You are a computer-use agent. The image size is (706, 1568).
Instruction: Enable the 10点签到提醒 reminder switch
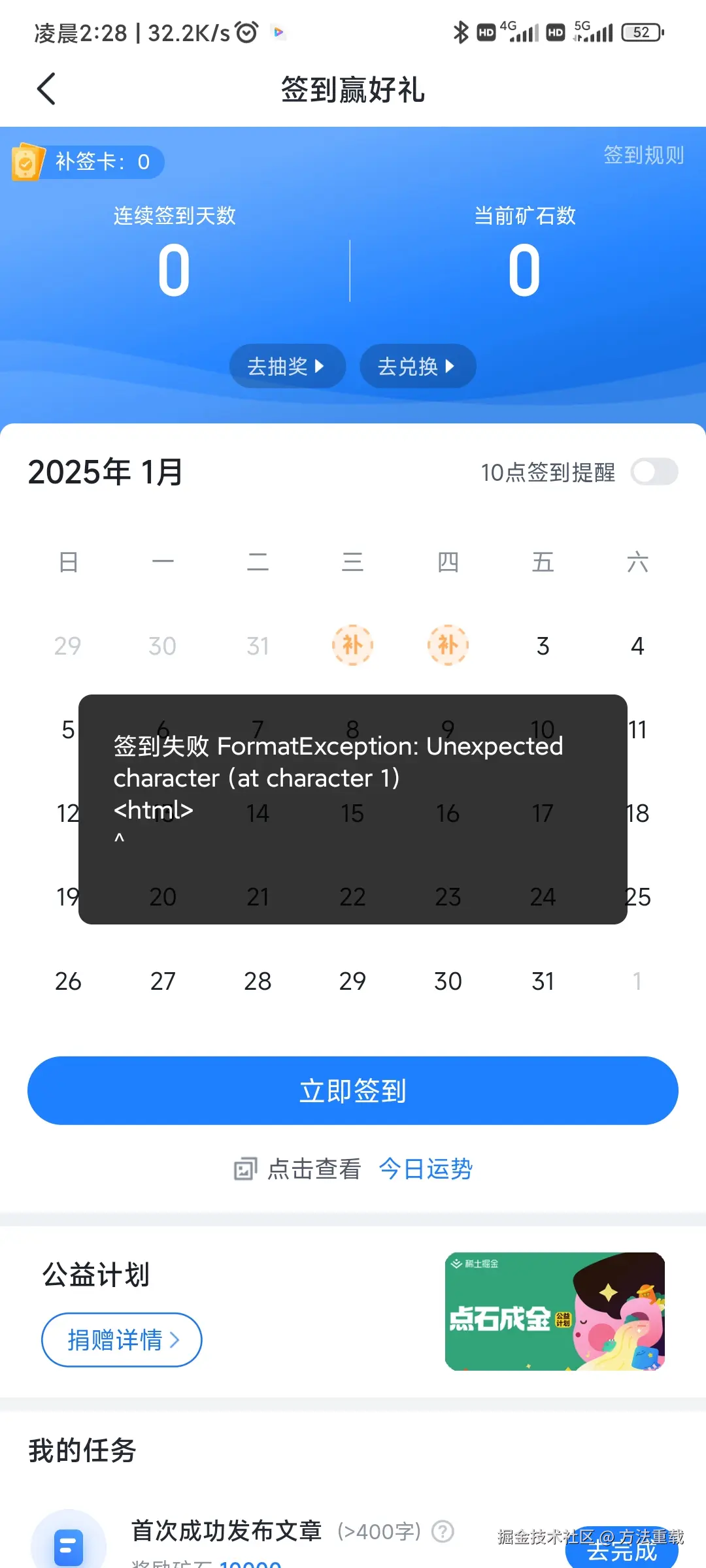point(654,472)
